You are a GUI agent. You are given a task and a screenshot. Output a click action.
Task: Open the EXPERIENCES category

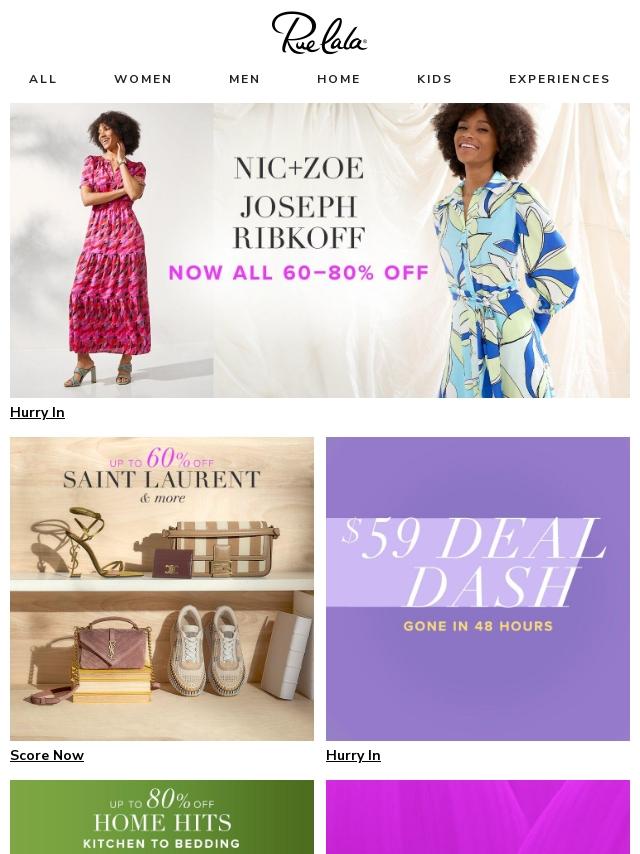(x=559, y=79)
